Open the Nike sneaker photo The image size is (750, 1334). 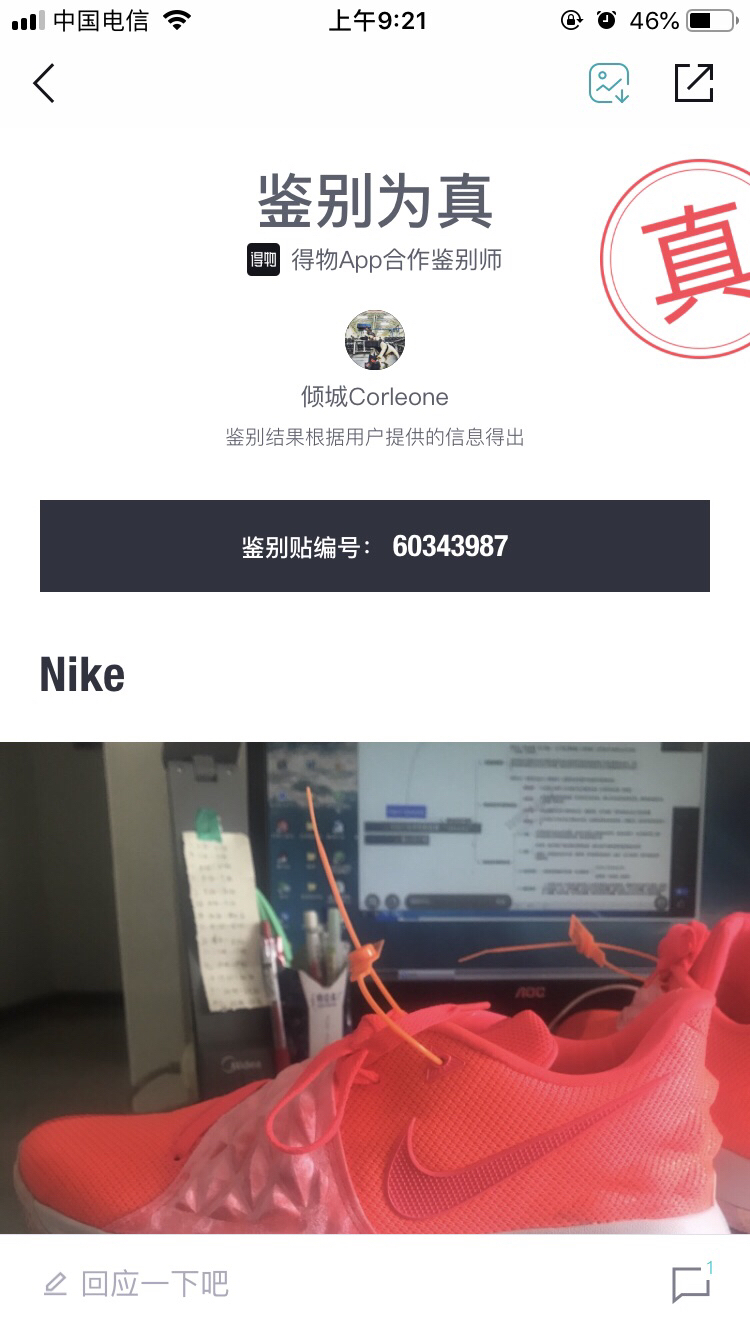coord(375,988)
